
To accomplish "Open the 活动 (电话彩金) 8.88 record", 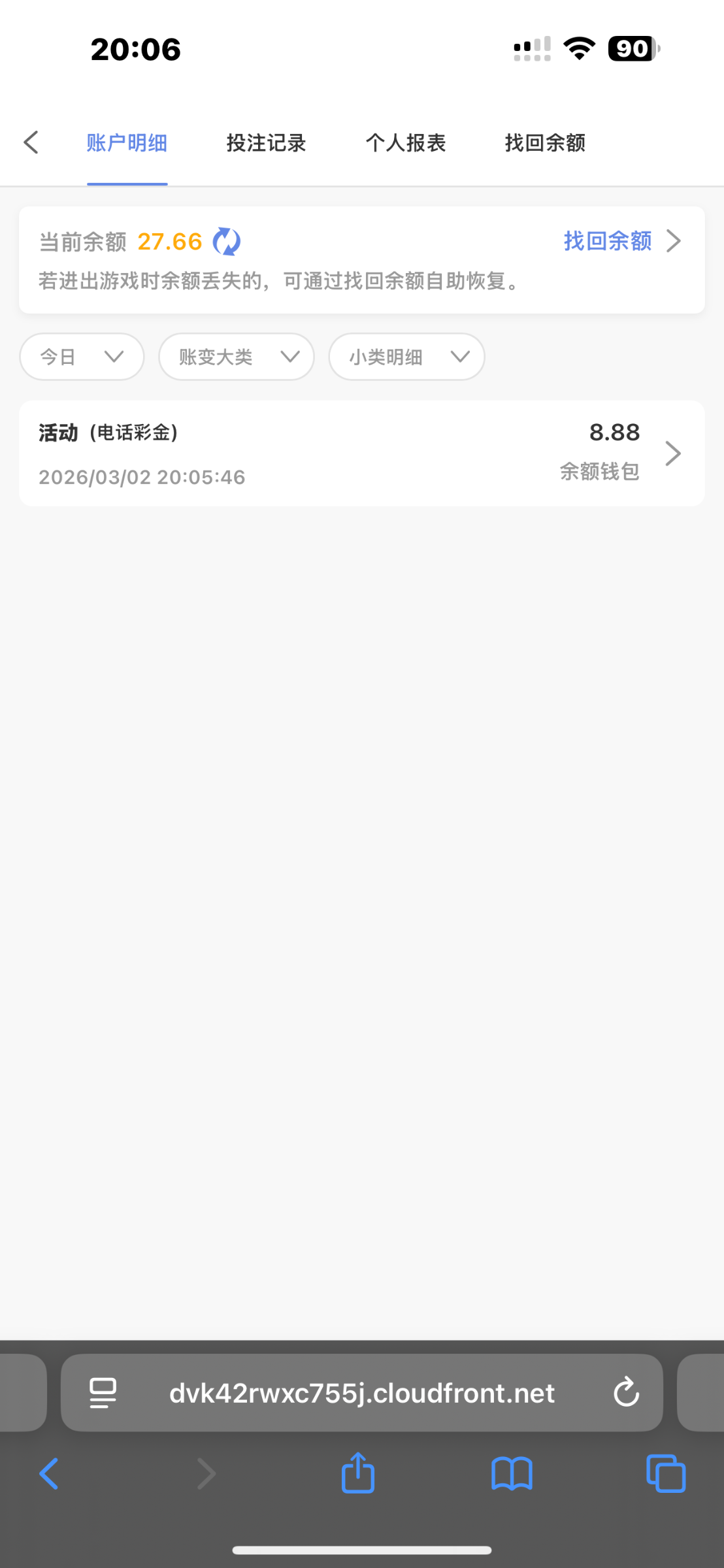I will pos(361,453).
